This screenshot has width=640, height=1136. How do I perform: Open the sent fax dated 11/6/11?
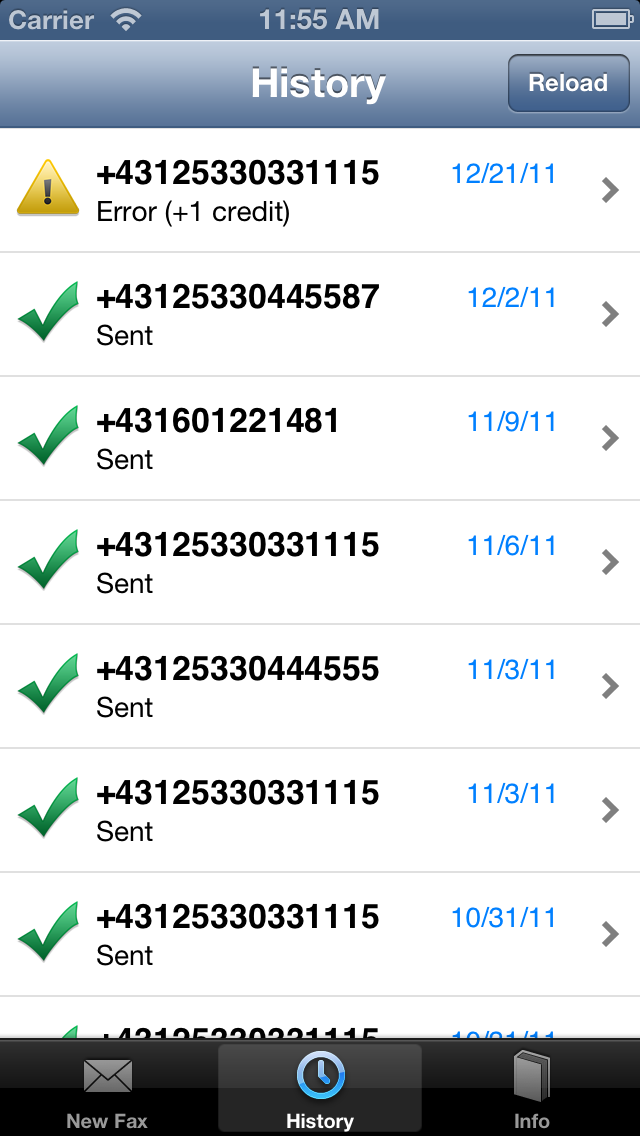point(320,562)
